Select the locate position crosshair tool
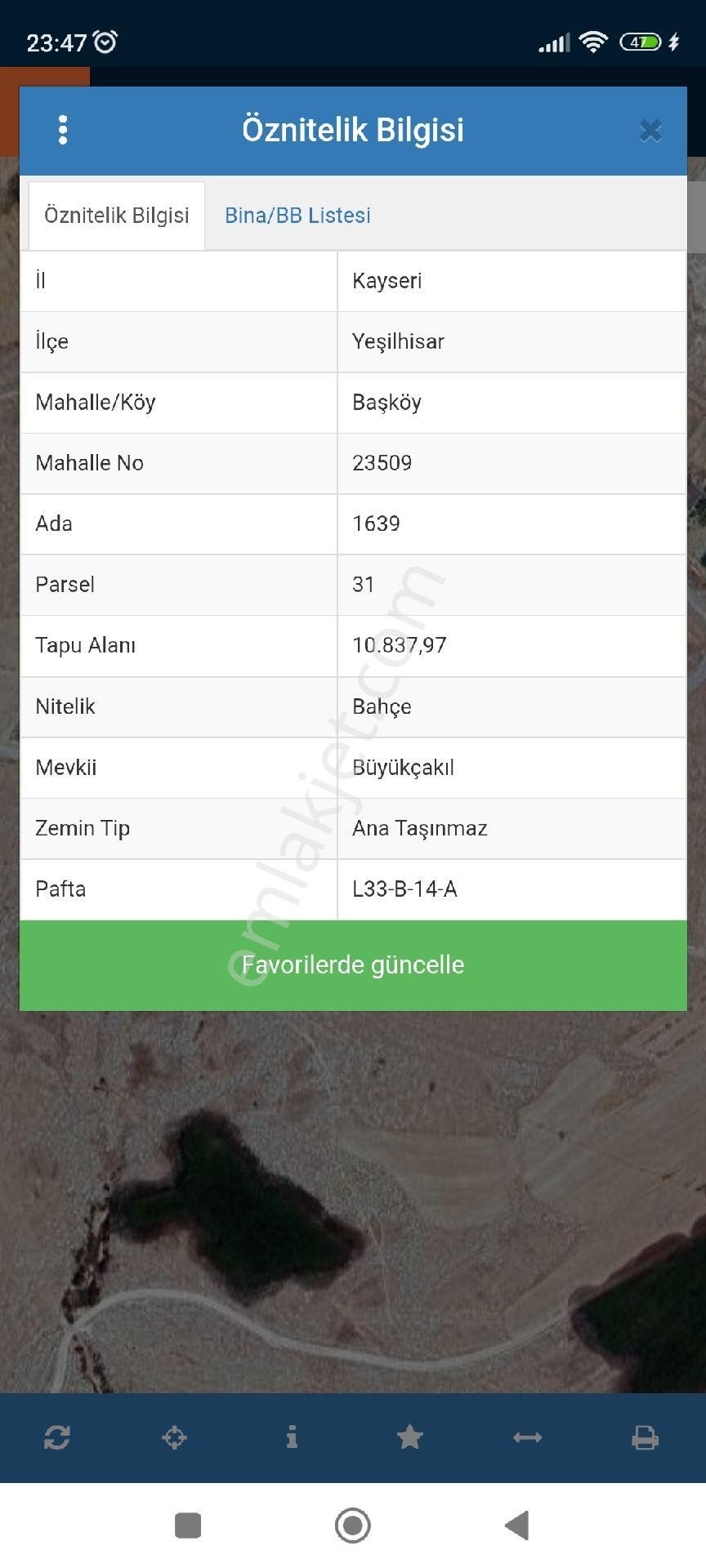 click(175, 1437)
